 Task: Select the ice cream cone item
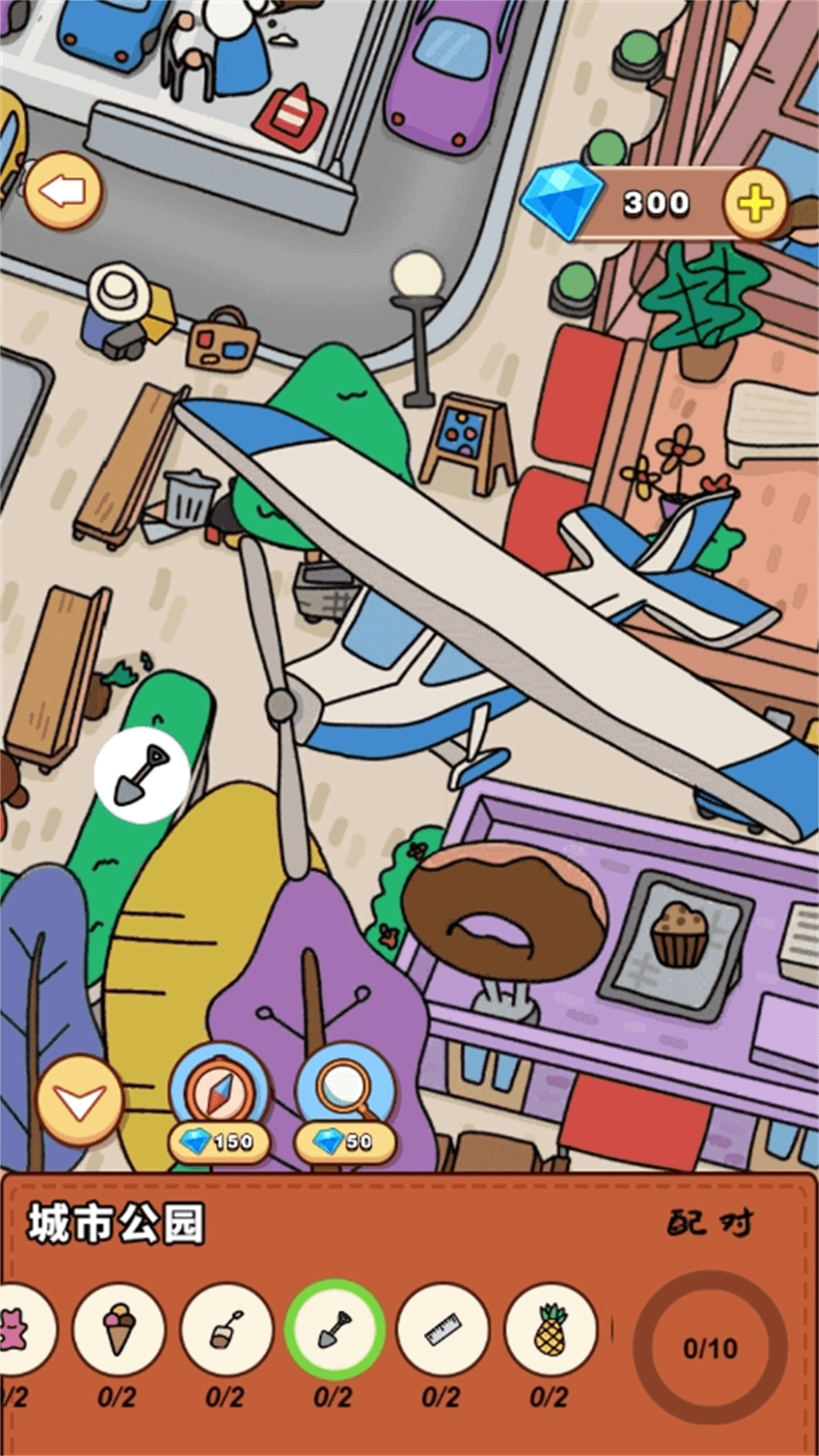click(x=118, y=1329)
